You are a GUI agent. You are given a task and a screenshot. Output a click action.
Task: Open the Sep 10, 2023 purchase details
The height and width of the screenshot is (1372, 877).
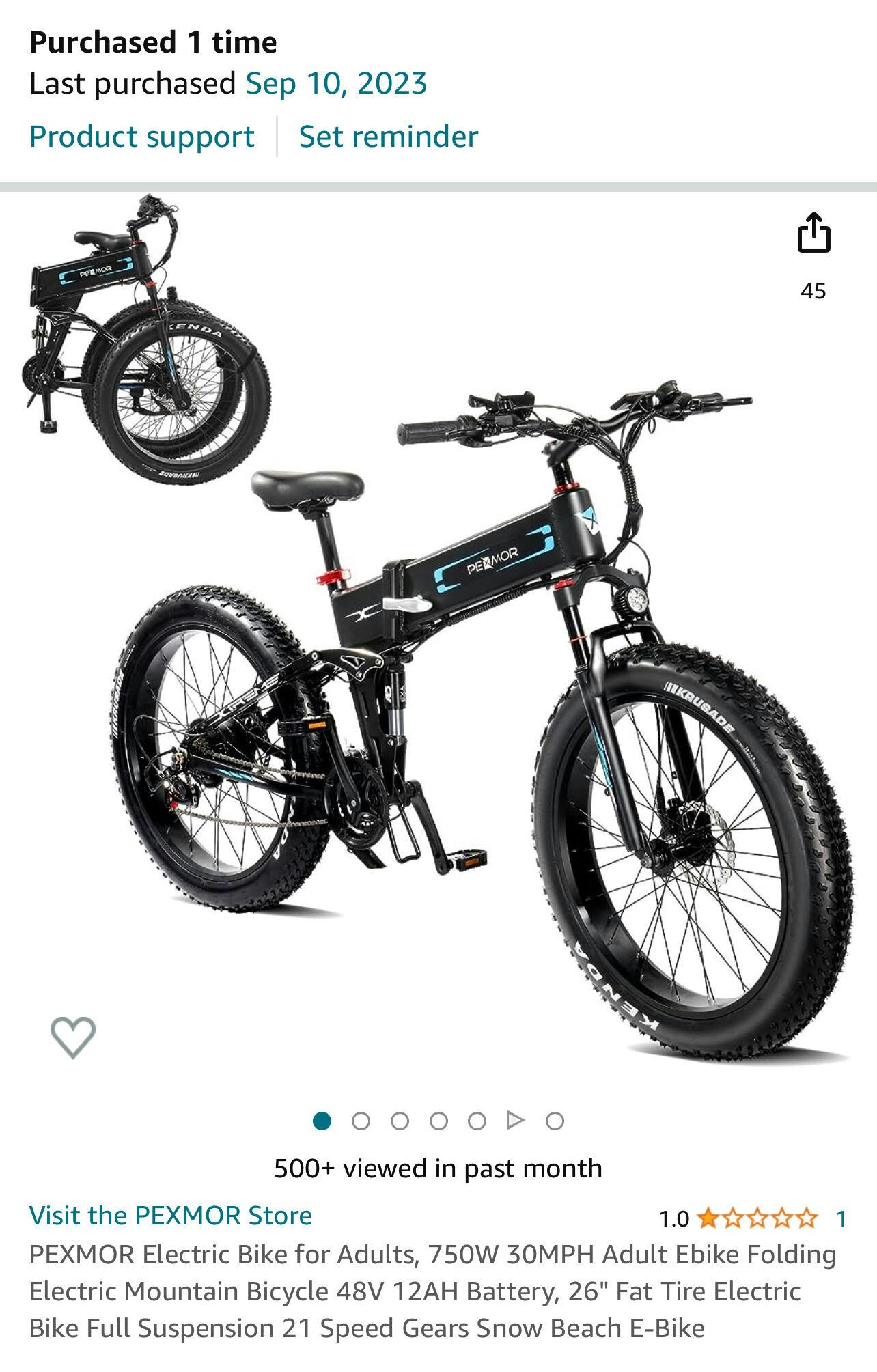(336, 84)
